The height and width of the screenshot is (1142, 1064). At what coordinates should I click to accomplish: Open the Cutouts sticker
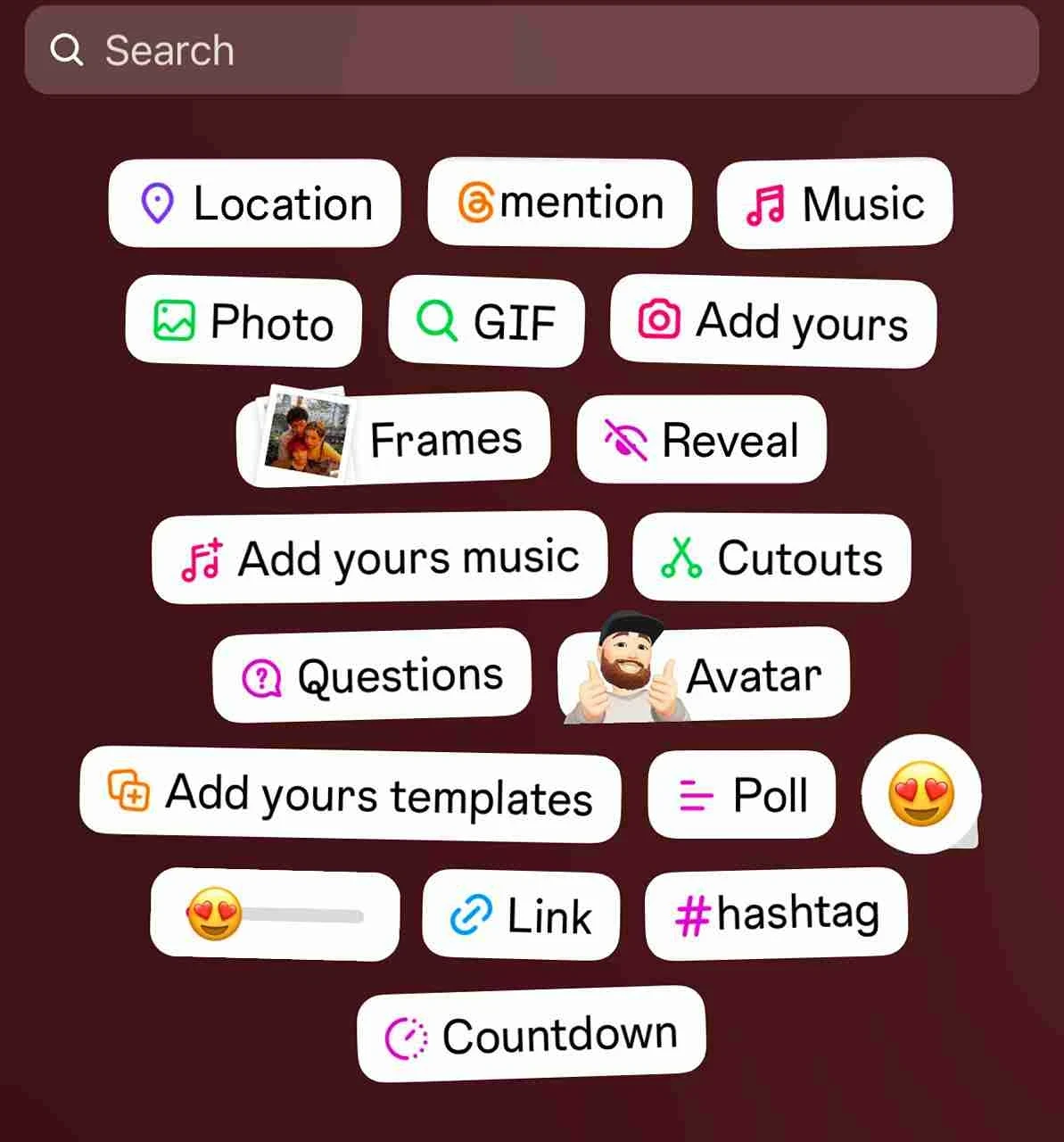[771, 558]
